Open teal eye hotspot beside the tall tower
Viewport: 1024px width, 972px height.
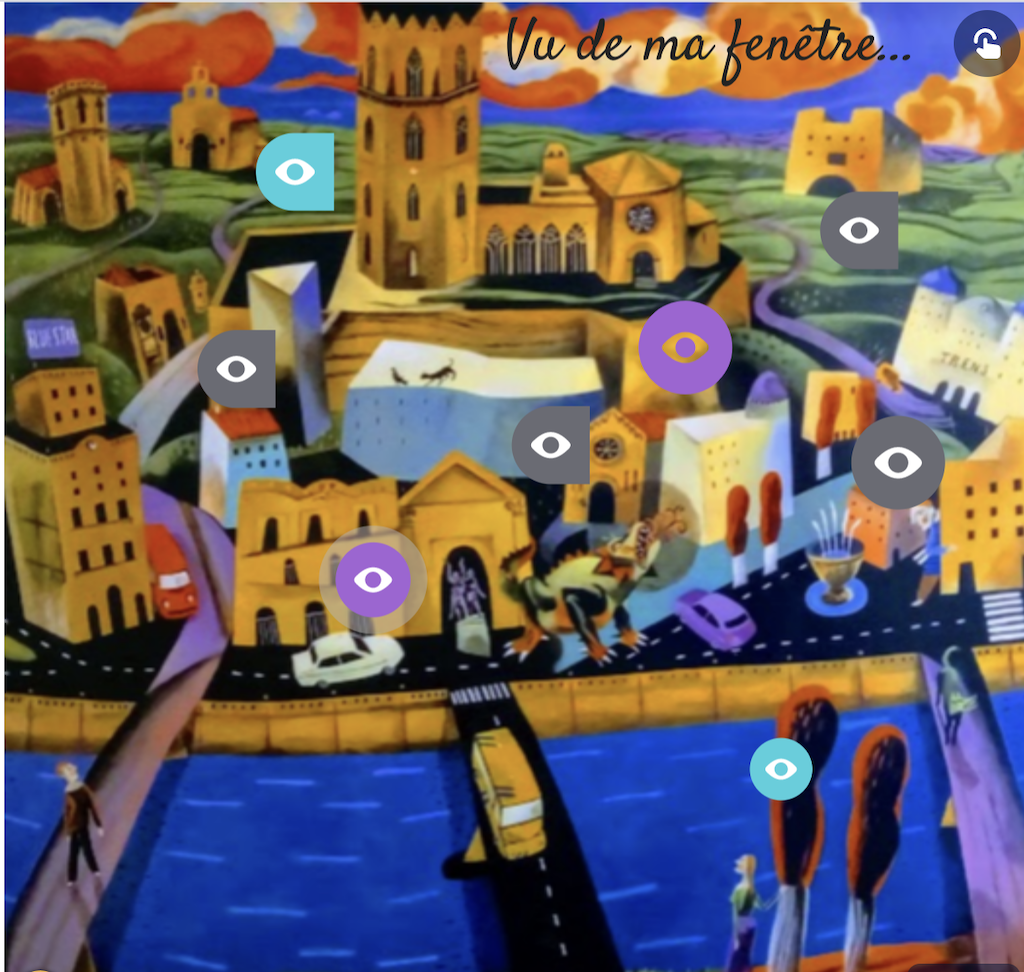tap(294, 172)
